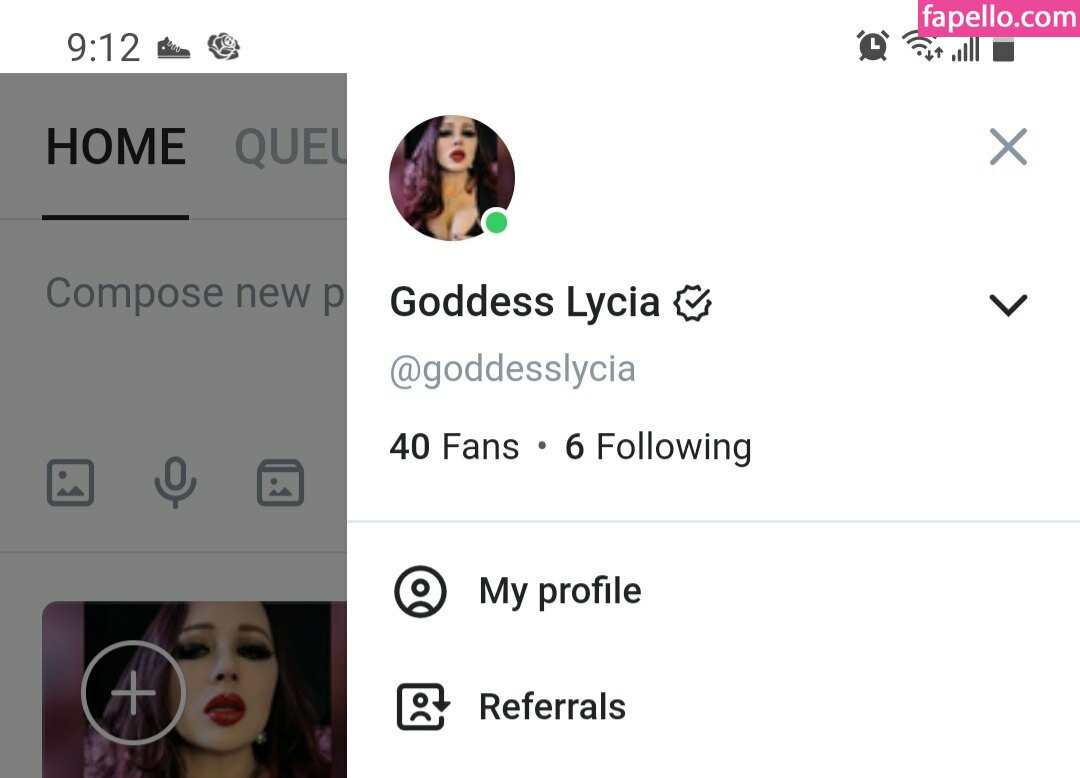View the 6 Following list
Screen dimensions: 1080x778
click(x=658, y=447)
